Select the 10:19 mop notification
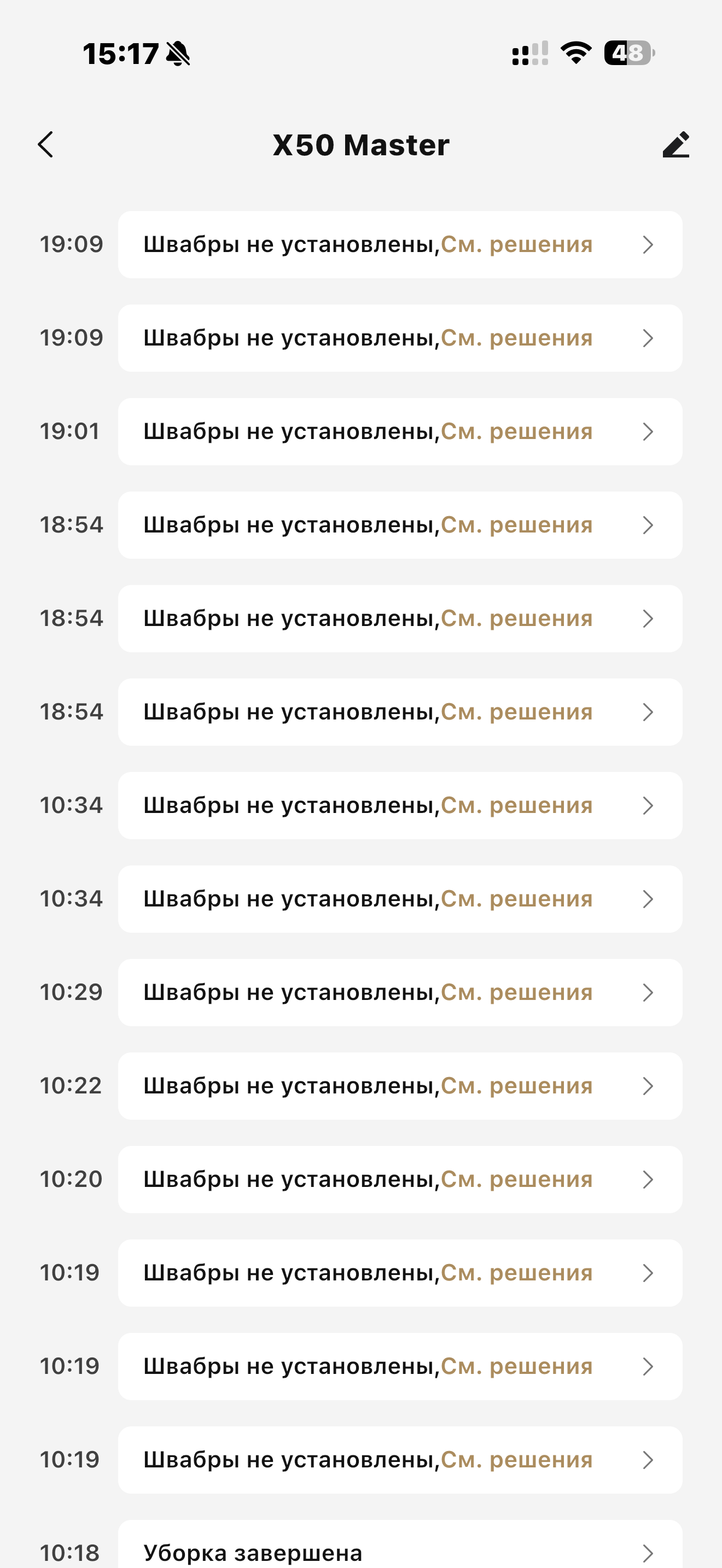 click(399, 1272)
